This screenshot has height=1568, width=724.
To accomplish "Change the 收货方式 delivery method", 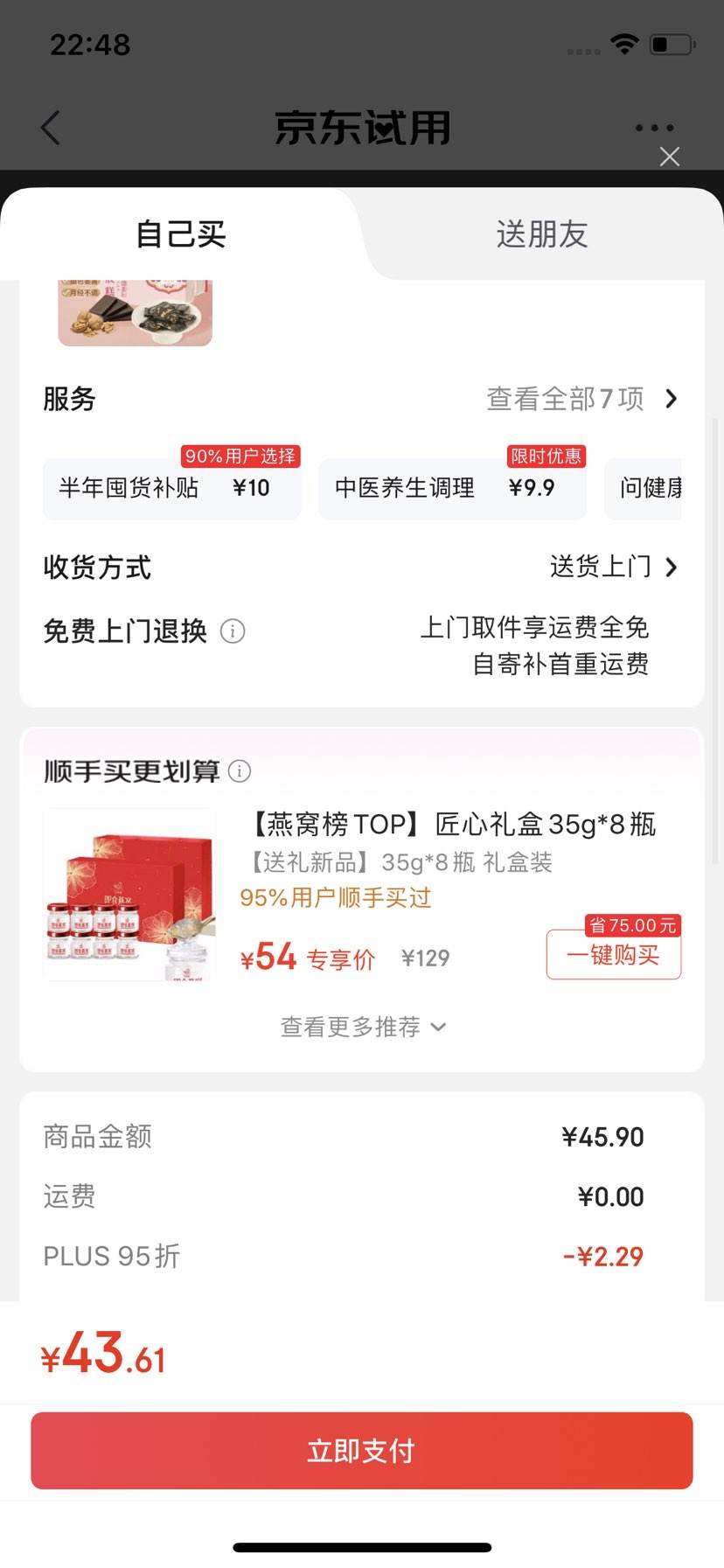I will (612, 568).
